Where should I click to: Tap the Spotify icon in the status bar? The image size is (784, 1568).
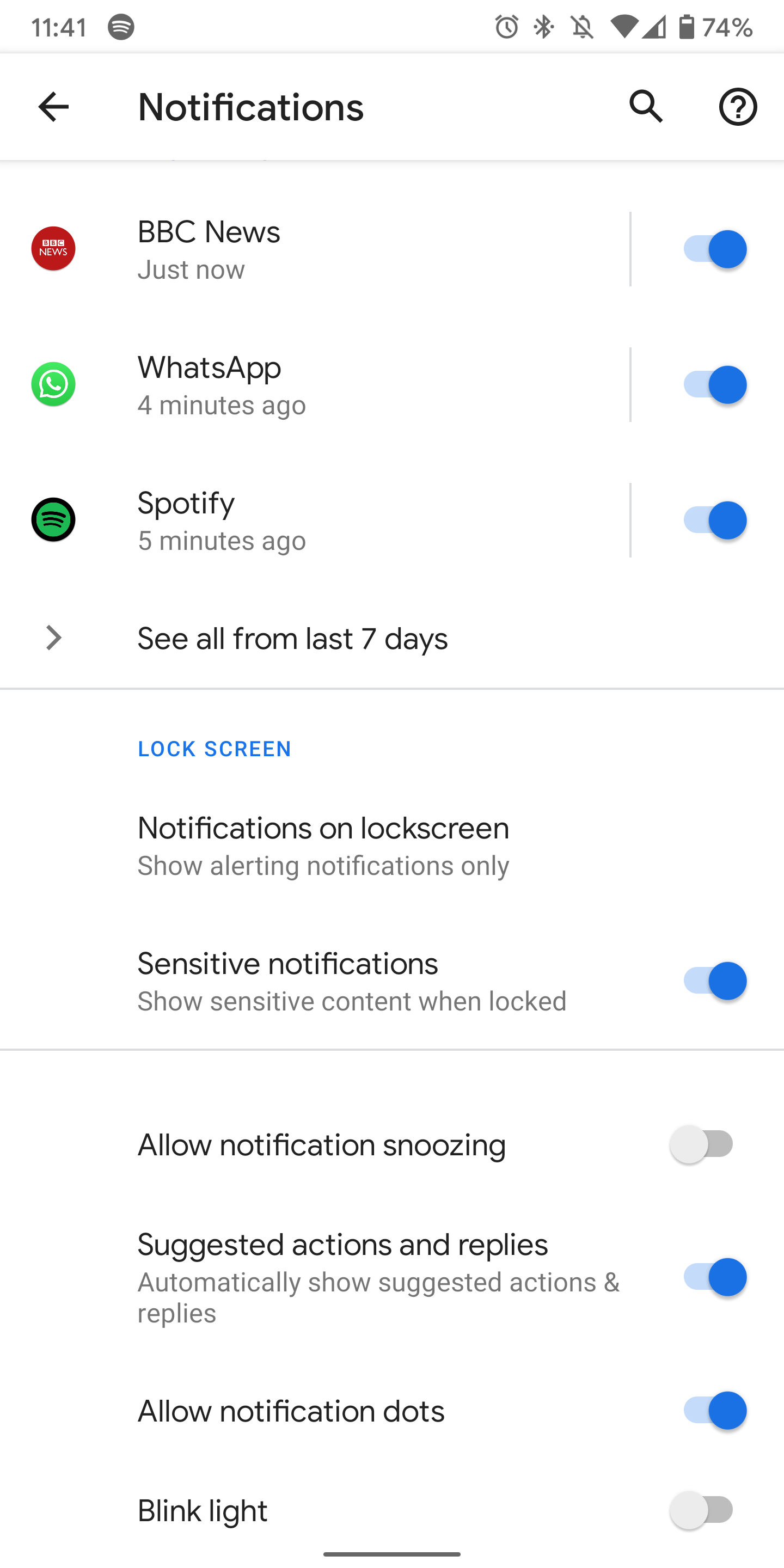point(119,26)
